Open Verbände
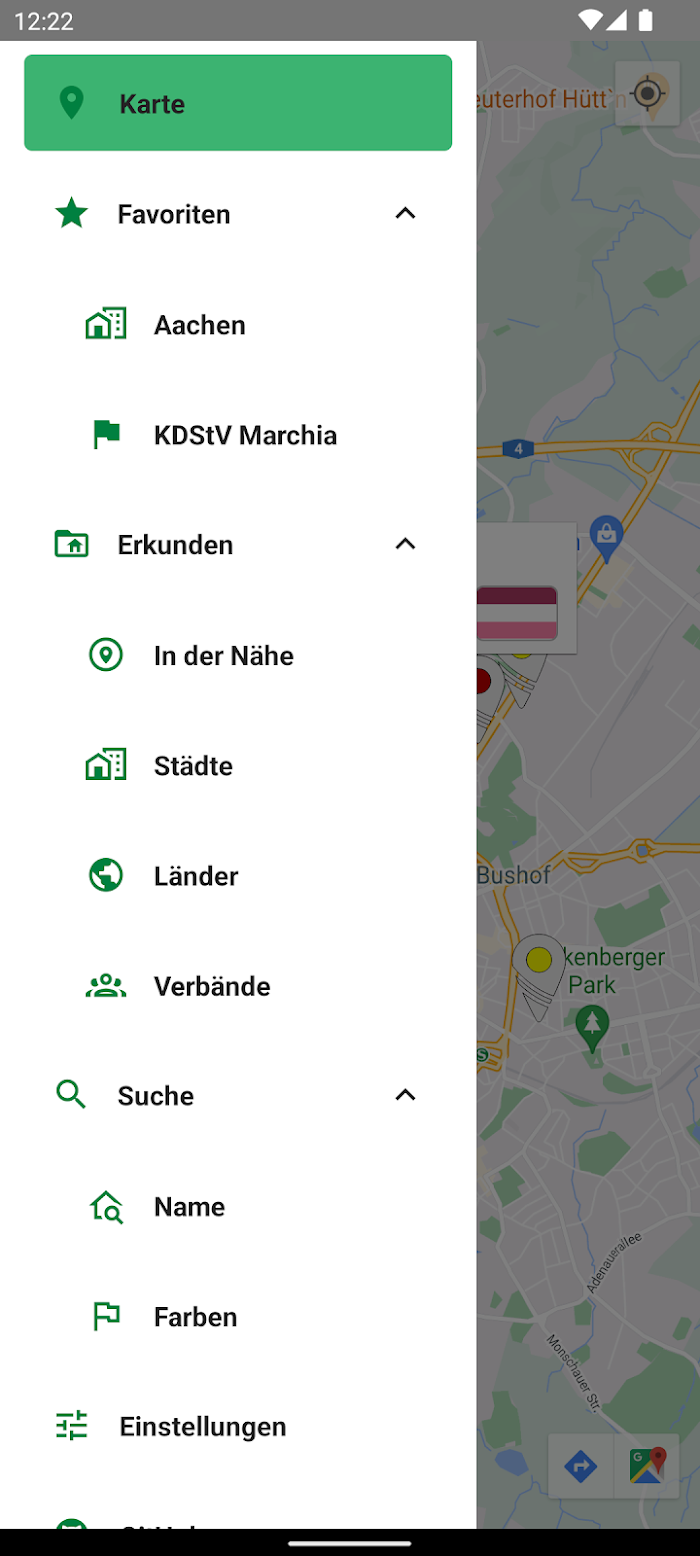Image resolution: width=700 pixels, height=1556 pixels. click(238, 986)
